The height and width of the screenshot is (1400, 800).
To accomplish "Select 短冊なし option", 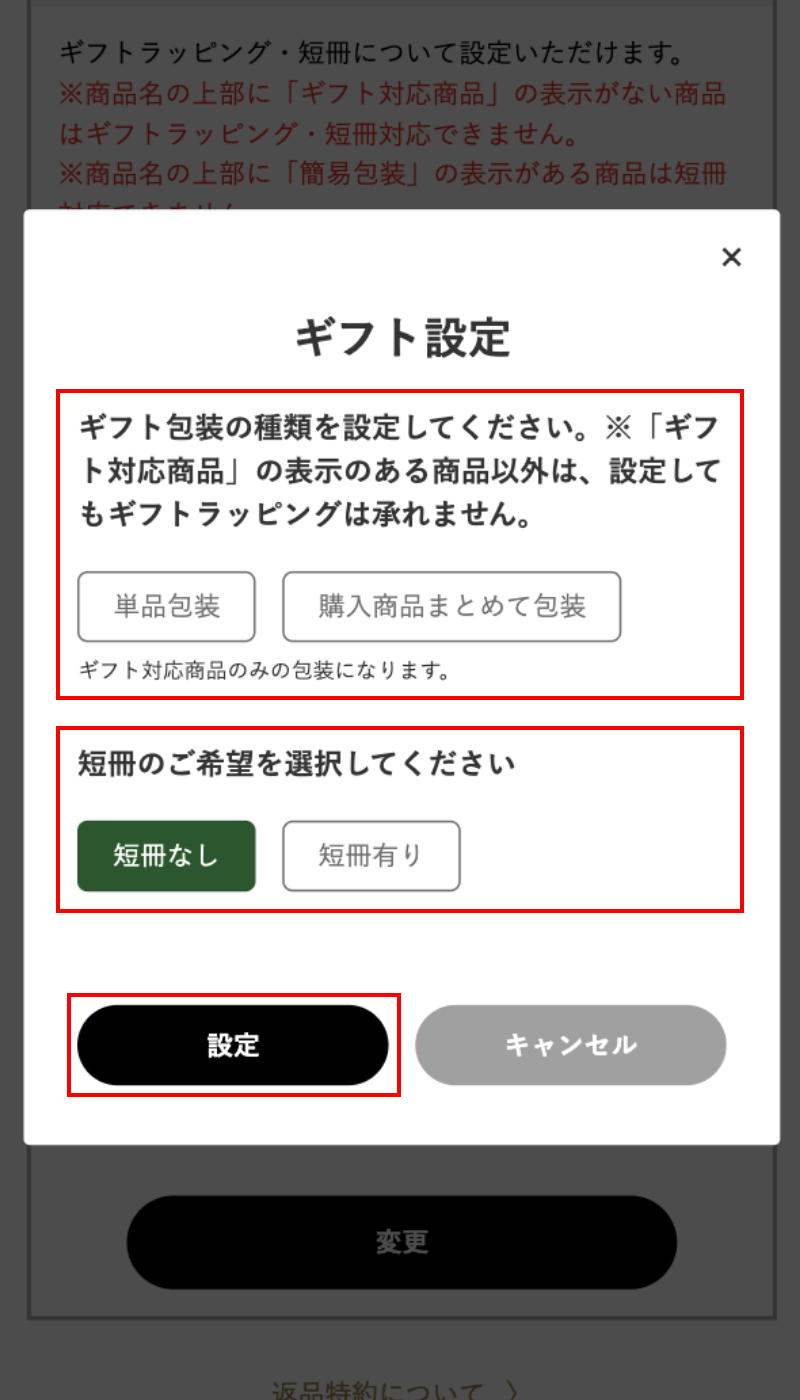I will click(x=167, y=856).
